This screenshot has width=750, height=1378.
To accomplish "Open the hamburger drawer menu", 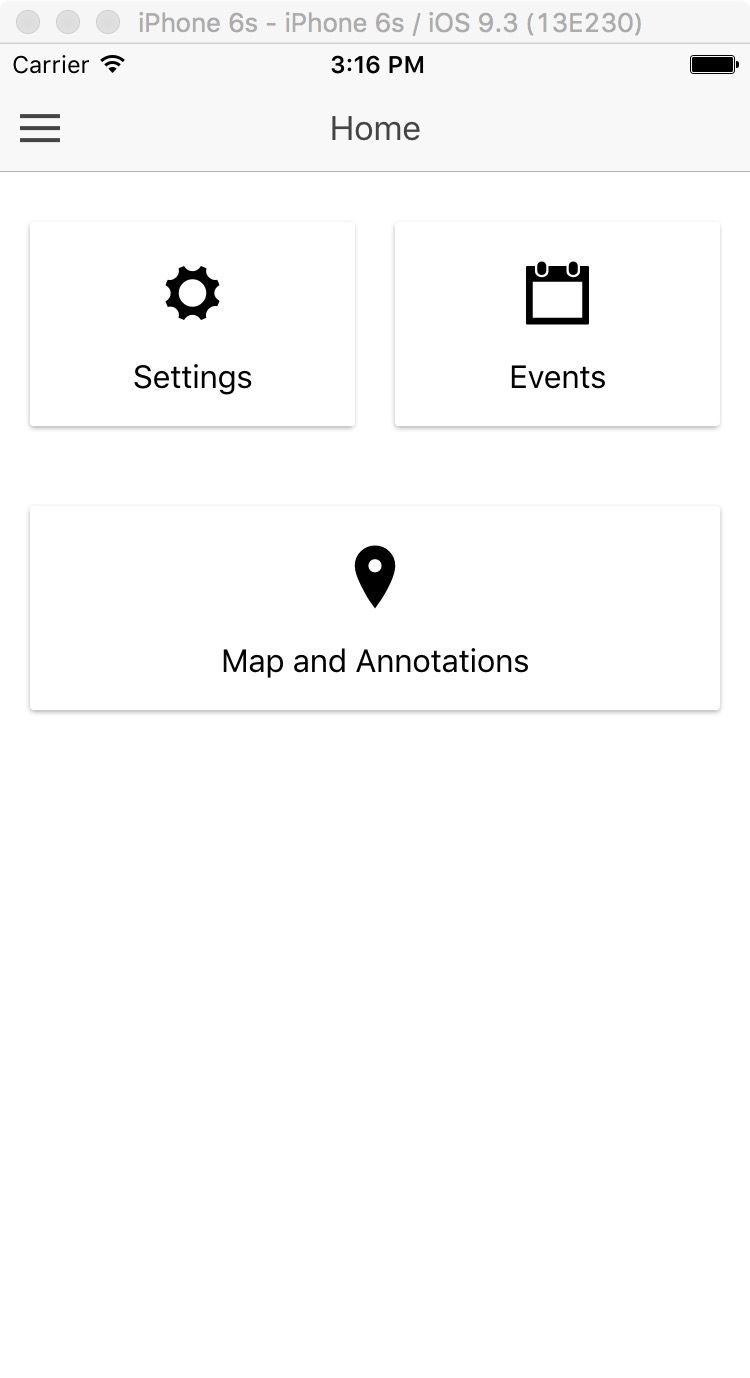I will tap(40, 128).
